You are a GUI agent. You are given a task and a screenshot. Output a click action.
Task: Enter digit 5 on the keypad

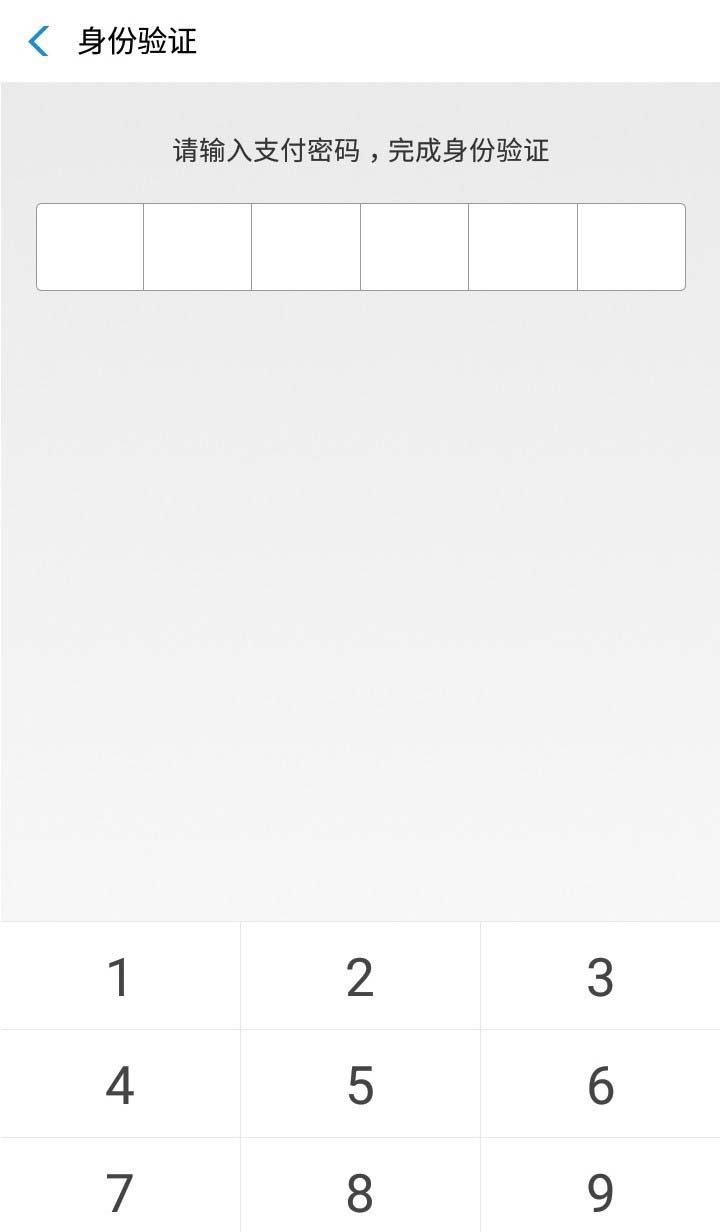(360, 1084)
